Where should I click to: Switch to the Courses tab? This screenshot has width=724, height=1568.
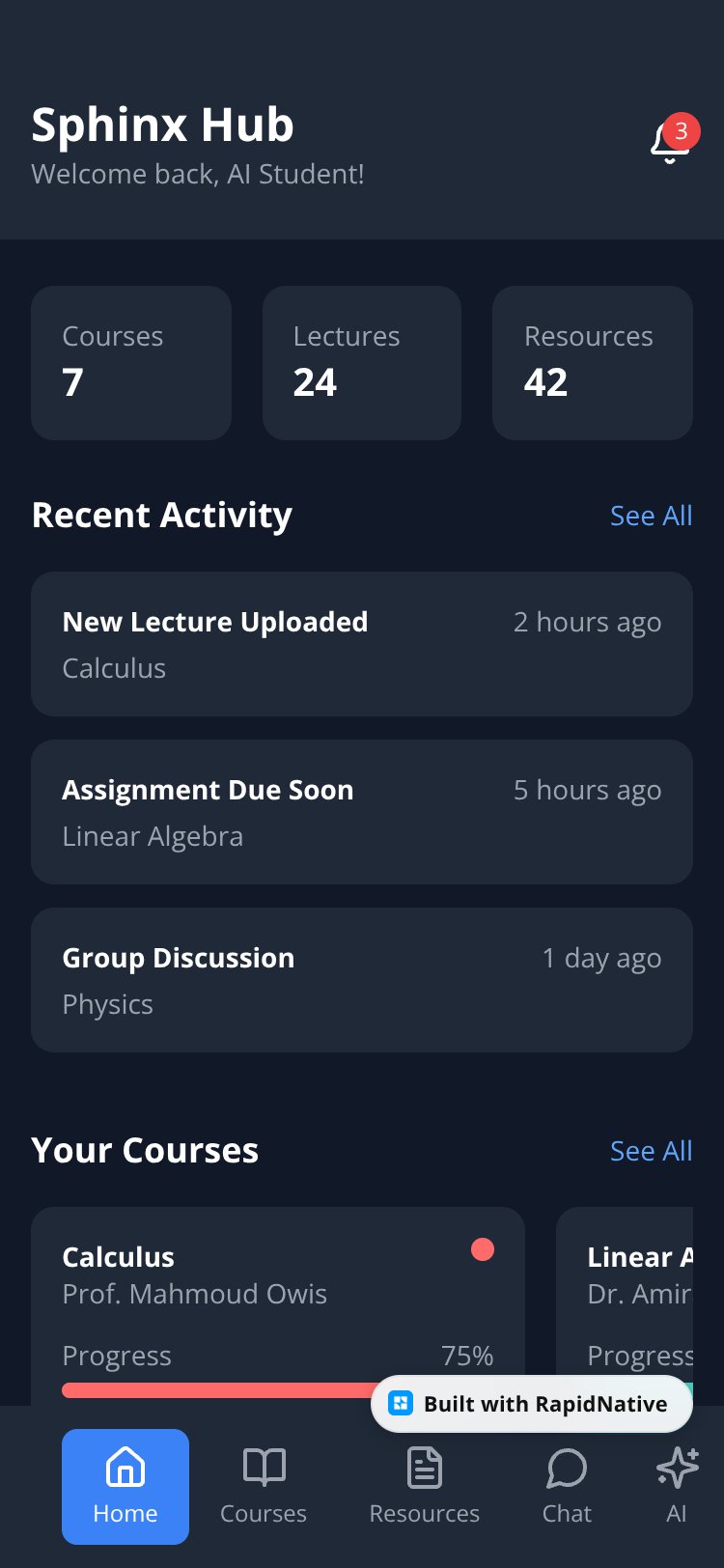264,1487
